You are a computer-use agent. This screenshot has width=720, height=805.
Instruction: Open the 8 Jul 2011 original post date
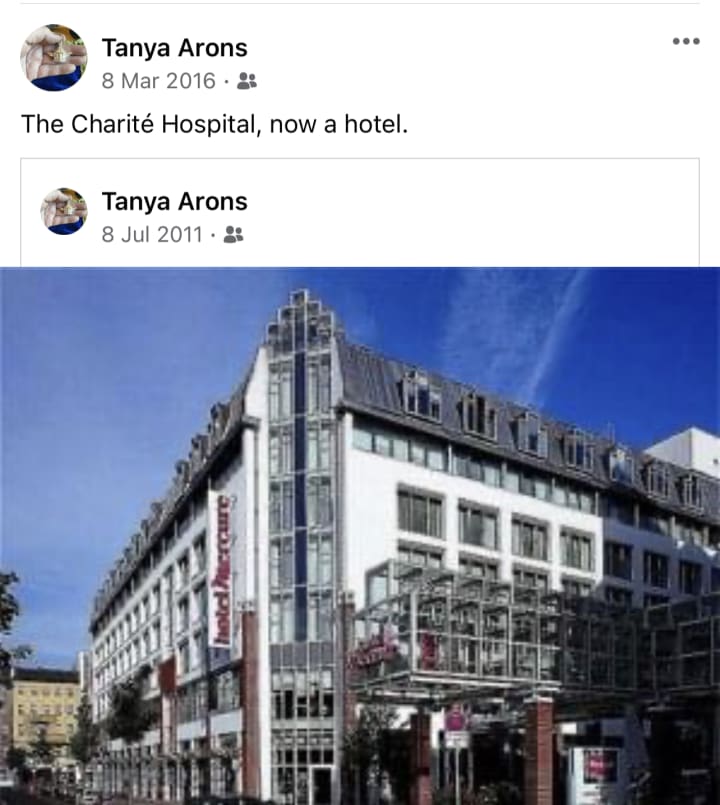[152, 235]
